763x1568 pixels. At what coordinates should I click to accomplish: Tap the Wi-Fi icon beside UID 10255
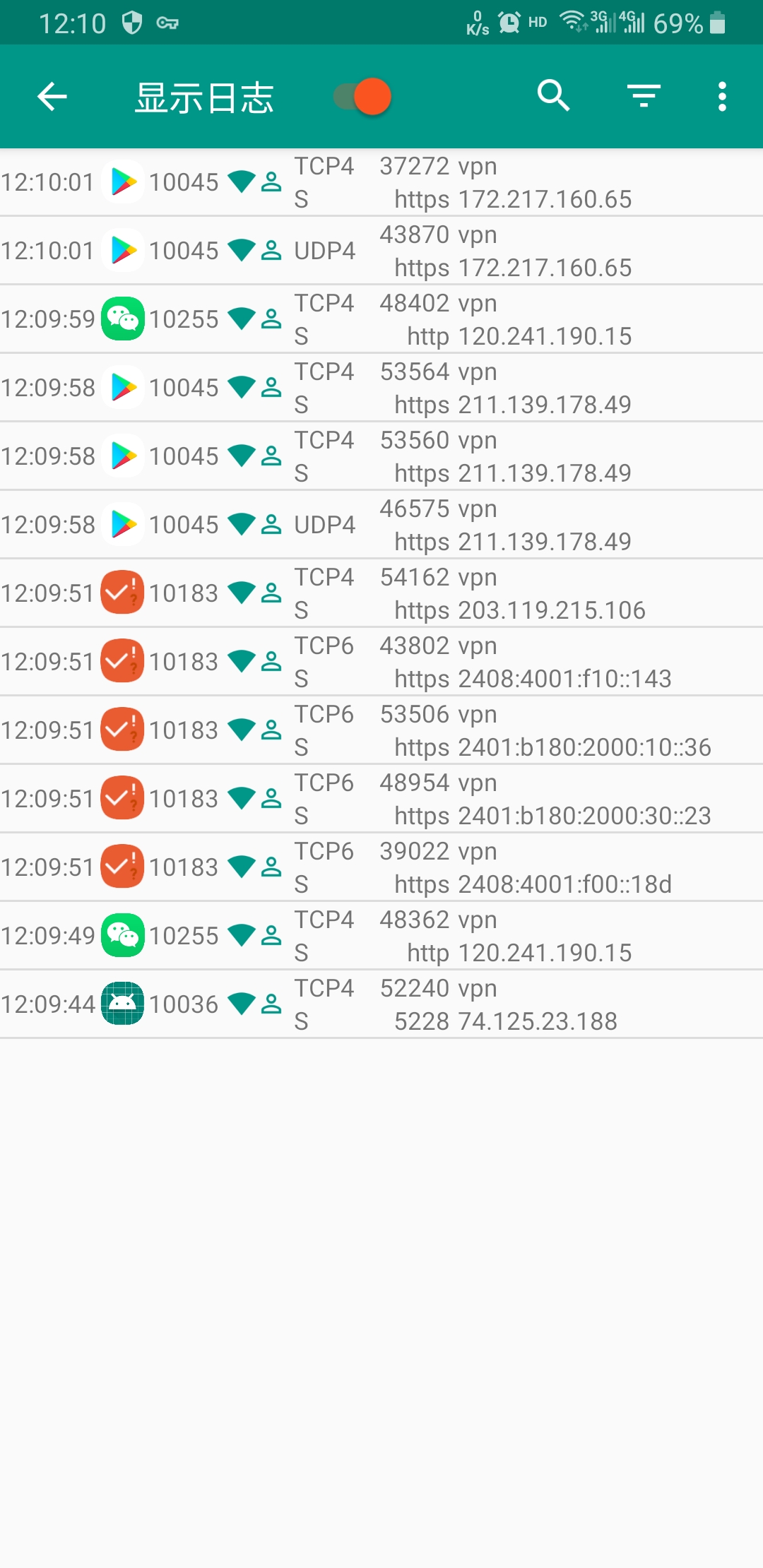point(241,319)
